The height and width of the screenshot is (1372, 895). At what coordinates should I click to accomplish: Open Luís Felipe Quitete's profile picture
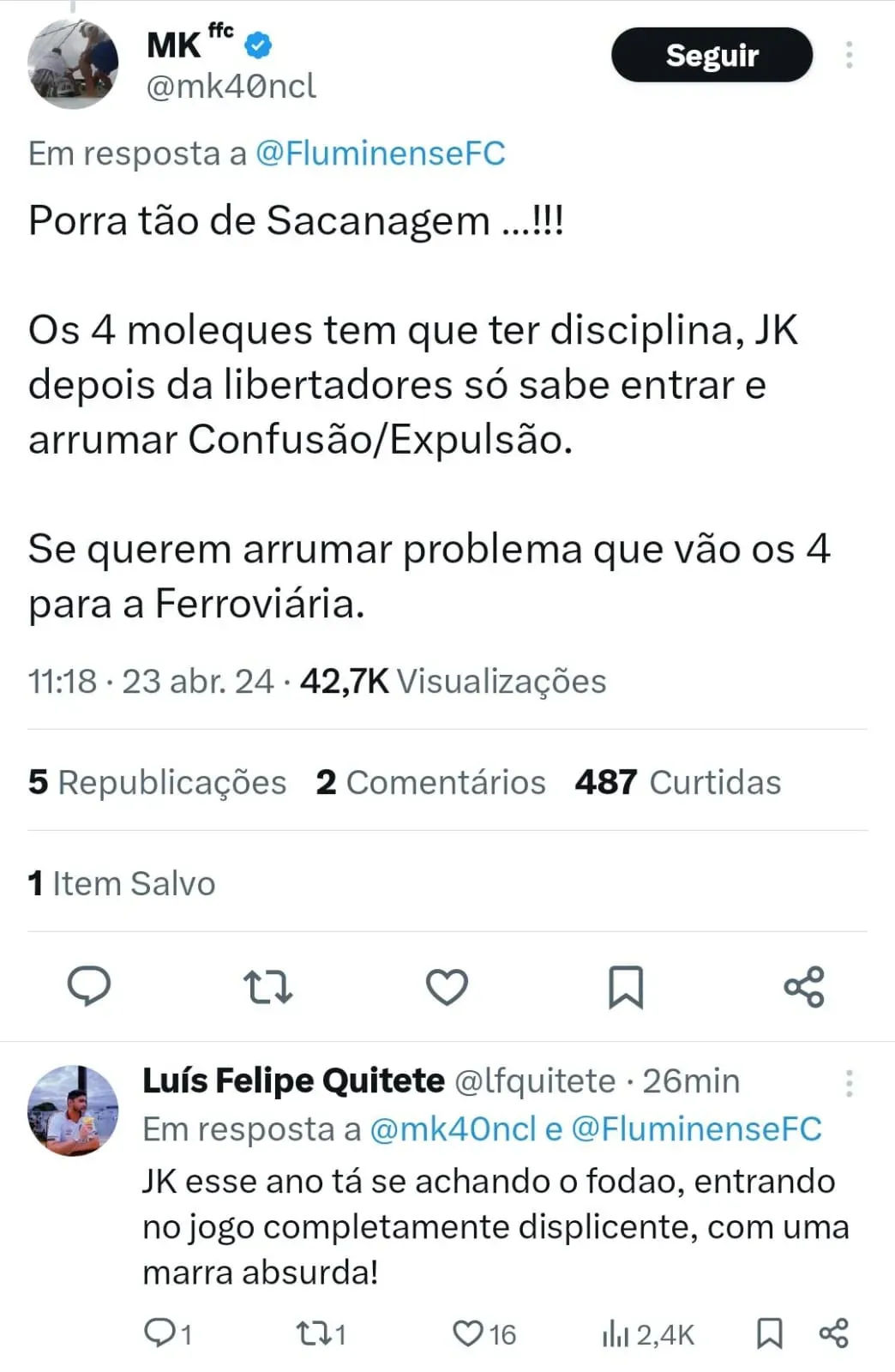(73, 1110)
